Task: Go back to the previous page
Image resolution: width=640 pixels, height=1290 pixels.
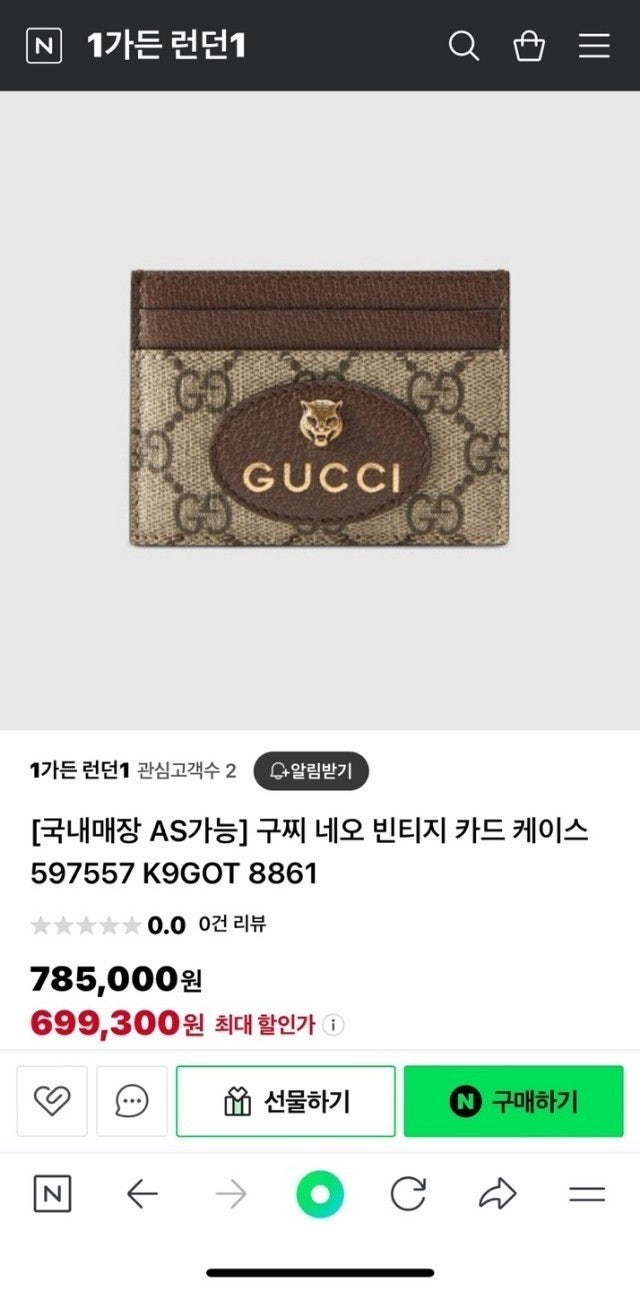Action: click(142, 1194)
